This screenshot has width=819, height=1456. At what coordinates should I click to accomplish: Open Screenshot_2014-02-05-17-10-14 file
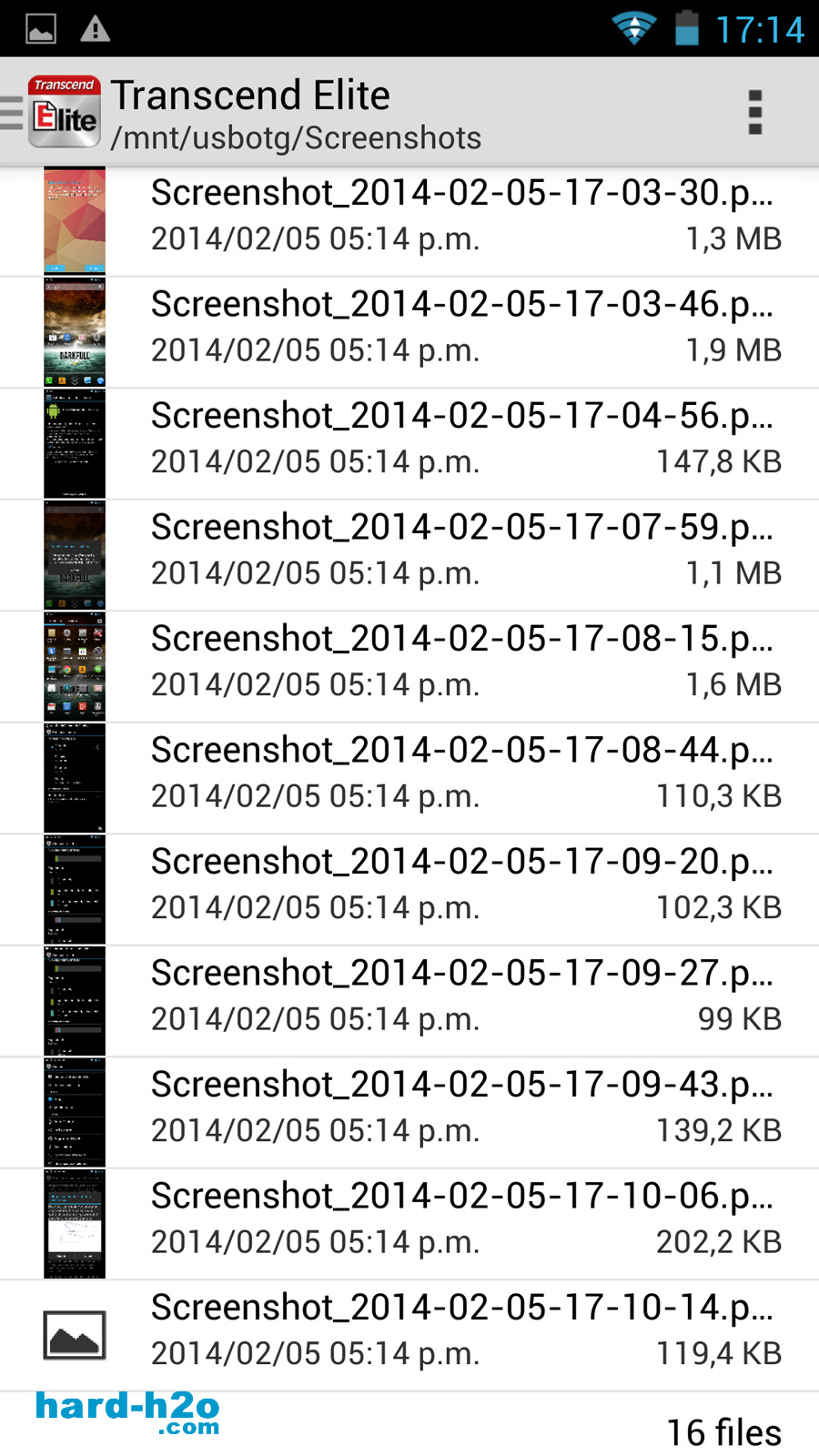(409, 1336)
